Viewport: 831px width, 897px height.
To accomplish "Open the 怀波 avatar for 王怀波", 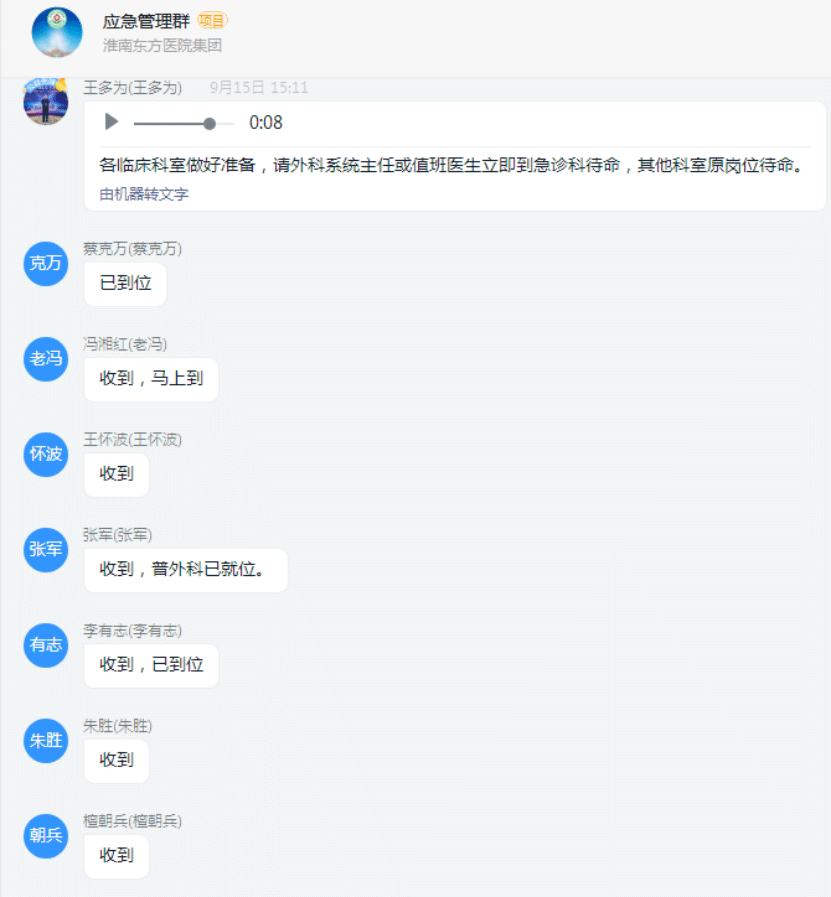I will tap(46, 453).
